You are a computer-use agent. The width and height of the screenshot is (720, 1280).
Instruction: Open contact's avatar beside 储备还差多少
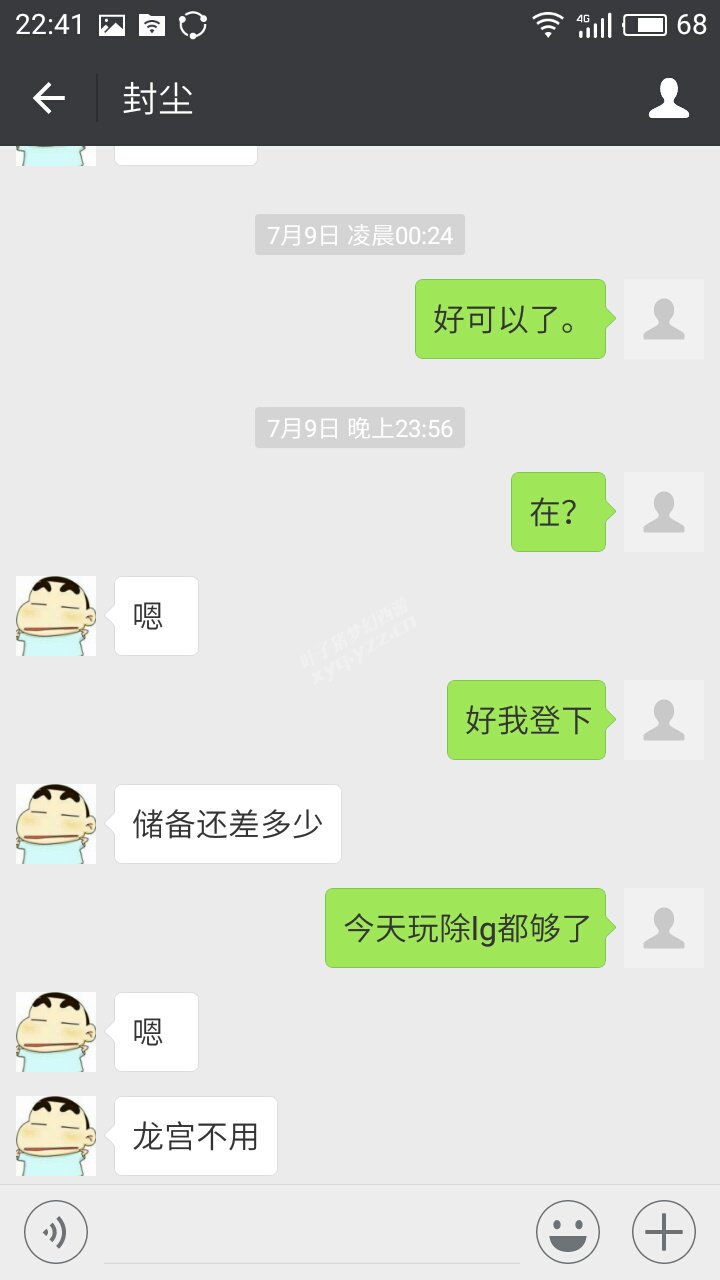[56, 824]
